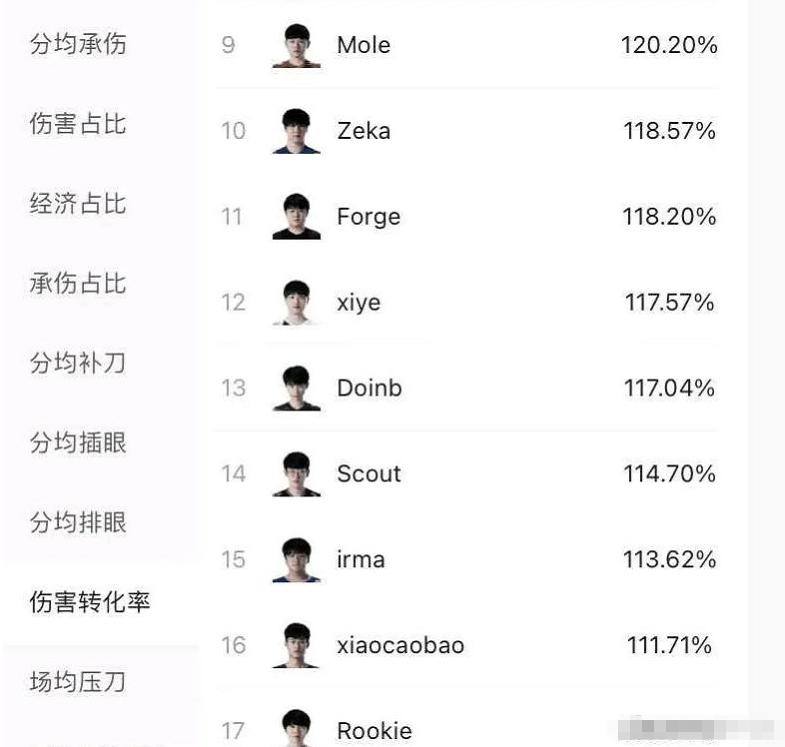Tap the irma player row
The height and width of the screenshot is (747, 785).
tap(361, 559)
